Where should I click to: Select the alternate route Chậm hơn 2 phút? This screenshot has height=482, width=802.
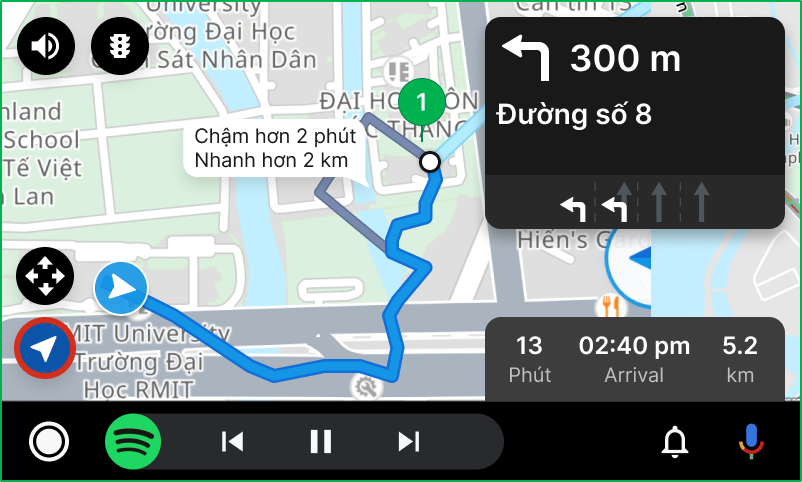262,147
